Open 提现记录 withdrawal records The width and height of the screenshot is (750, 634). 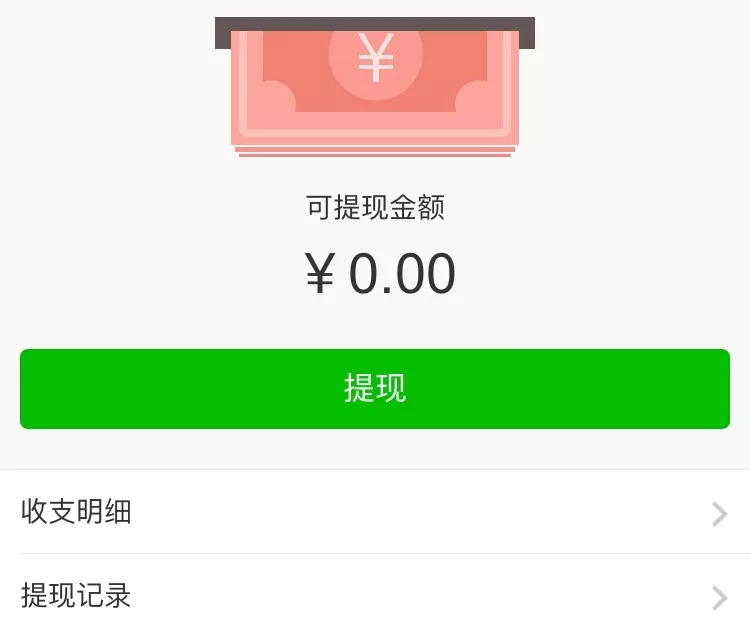tap(375, 597)
